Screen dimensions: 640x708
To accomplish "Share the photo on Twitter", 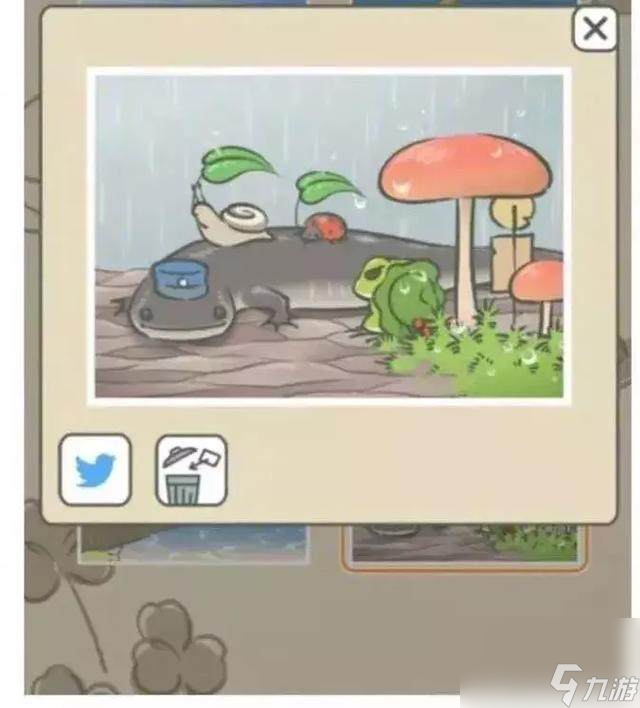I will tap(95, 469).
